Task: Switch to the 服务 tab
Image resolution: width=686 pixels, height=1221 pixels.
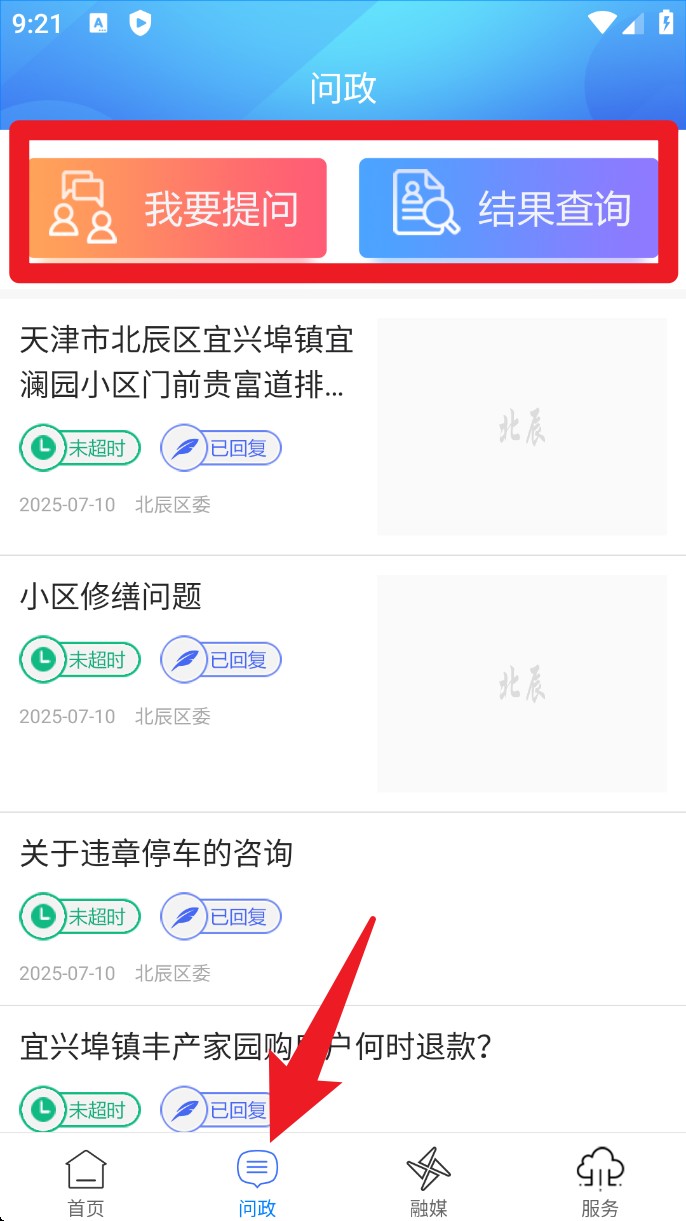Action: [x=600, y=1183]
